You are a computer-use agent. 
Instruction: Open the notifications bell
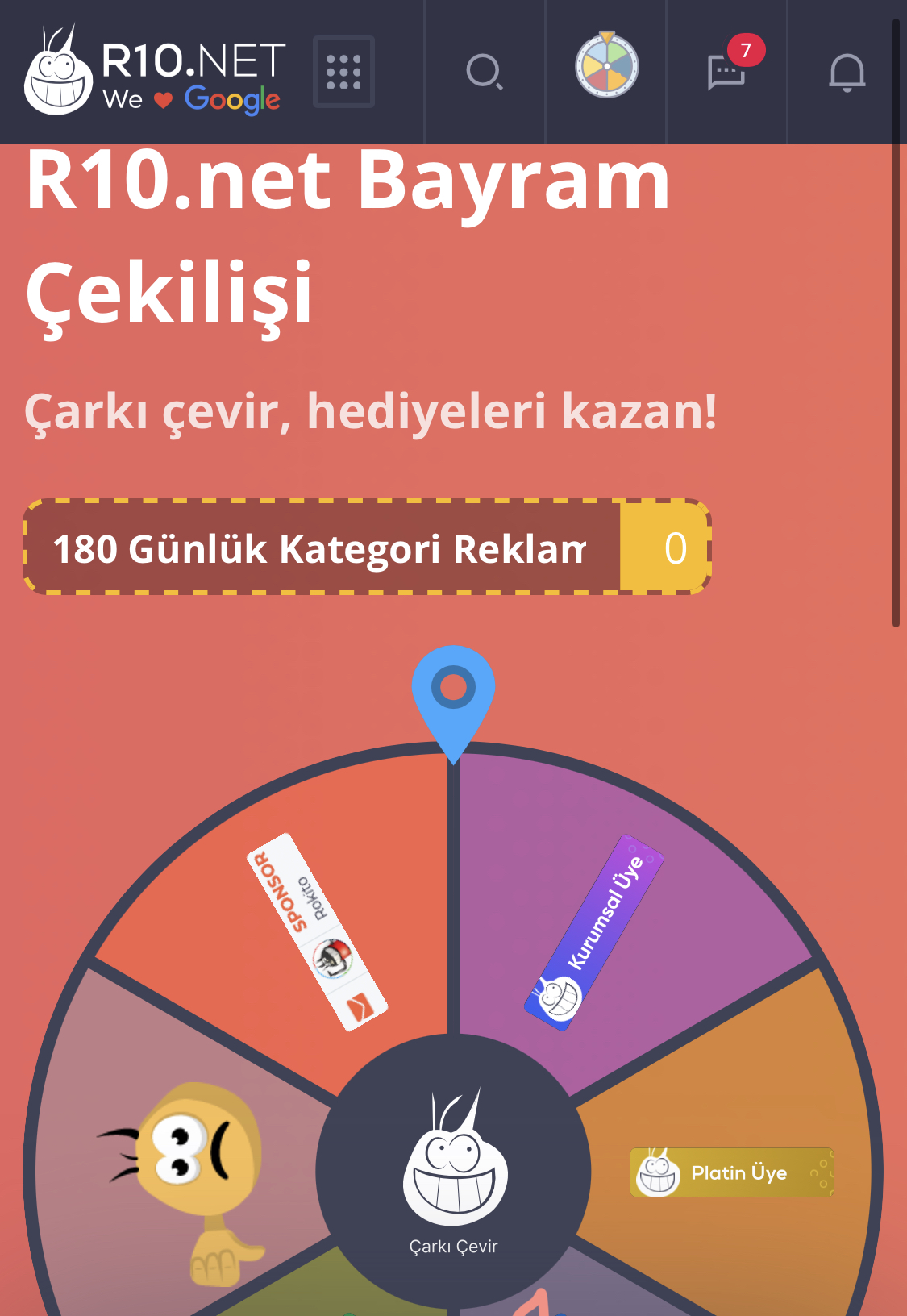pyautogui.click(x=847, y=73)
